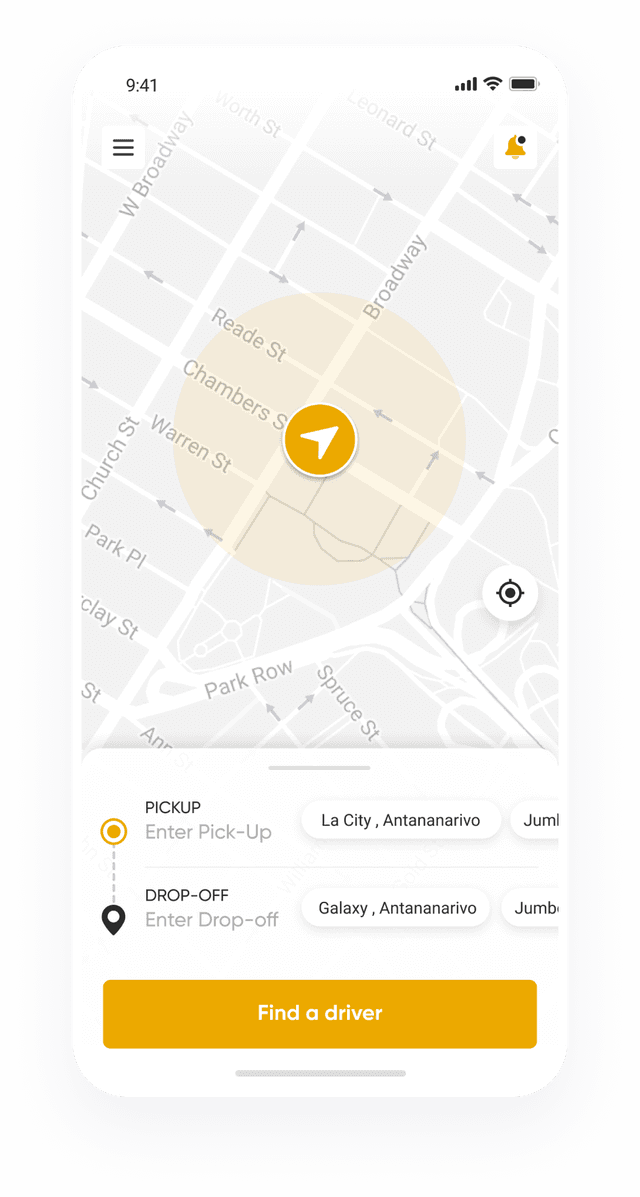Open the hamburger menu
Screen dimensions: 640x1197
123,148
